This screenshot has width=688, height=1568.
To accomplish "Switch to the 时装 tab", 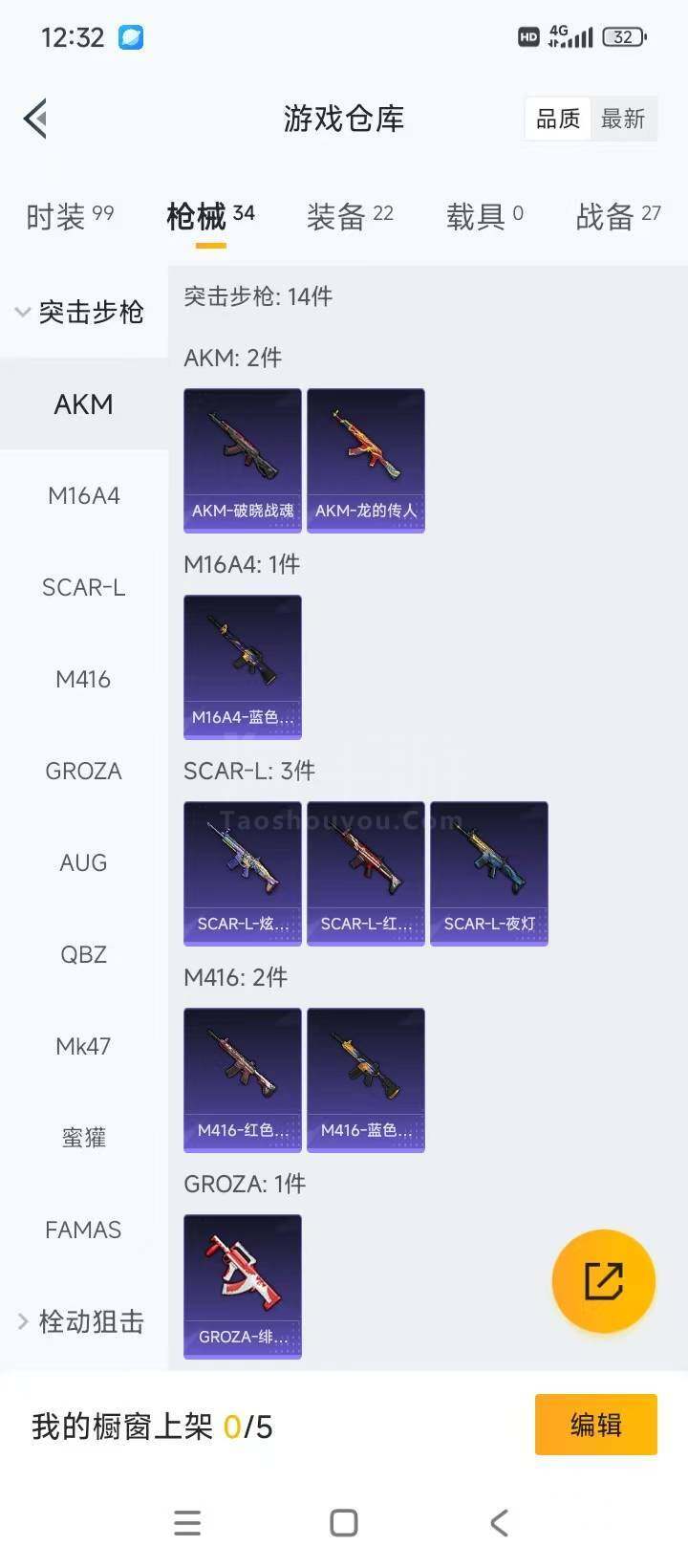I will [x=70, y=216].
